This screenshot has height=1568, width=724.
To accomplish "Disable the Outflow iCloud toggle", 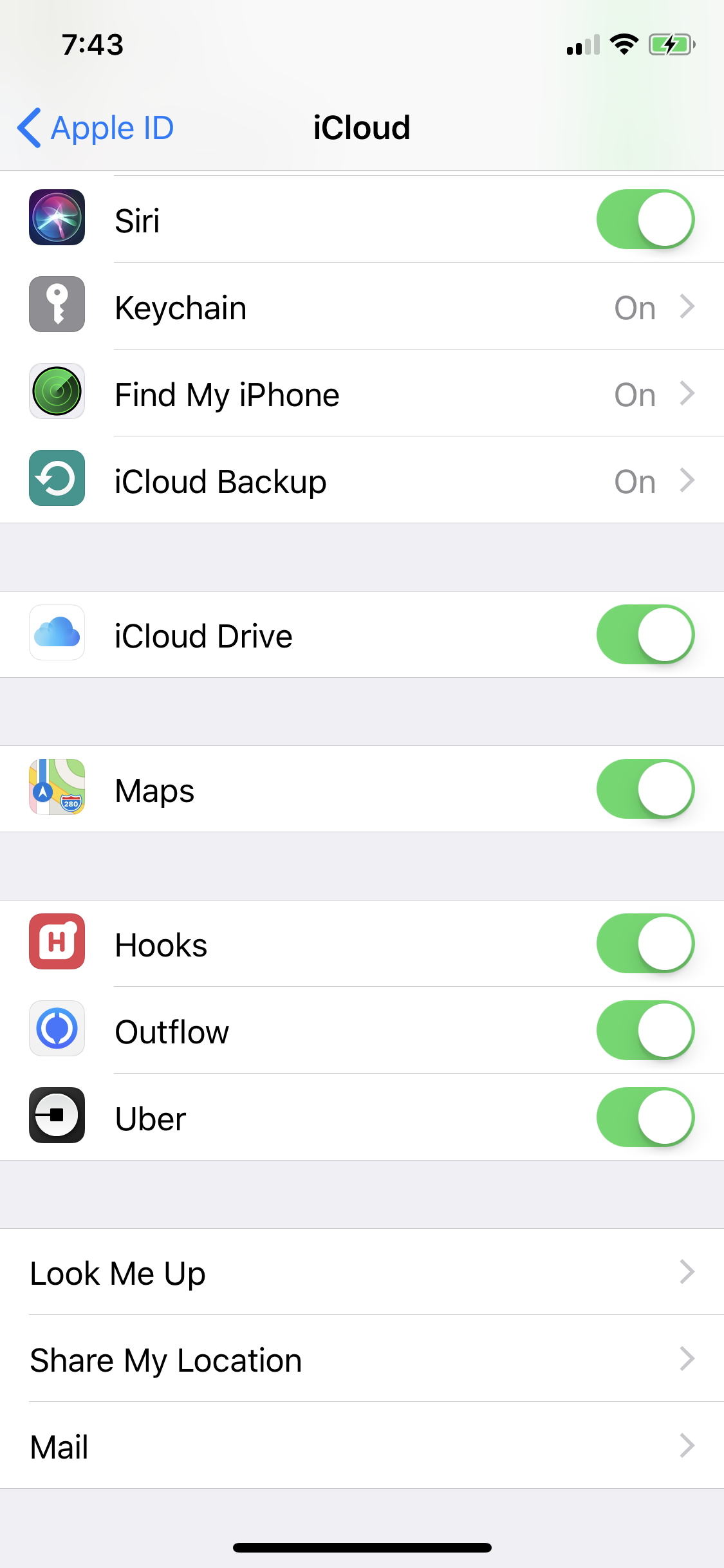I will click(645, 1031).
